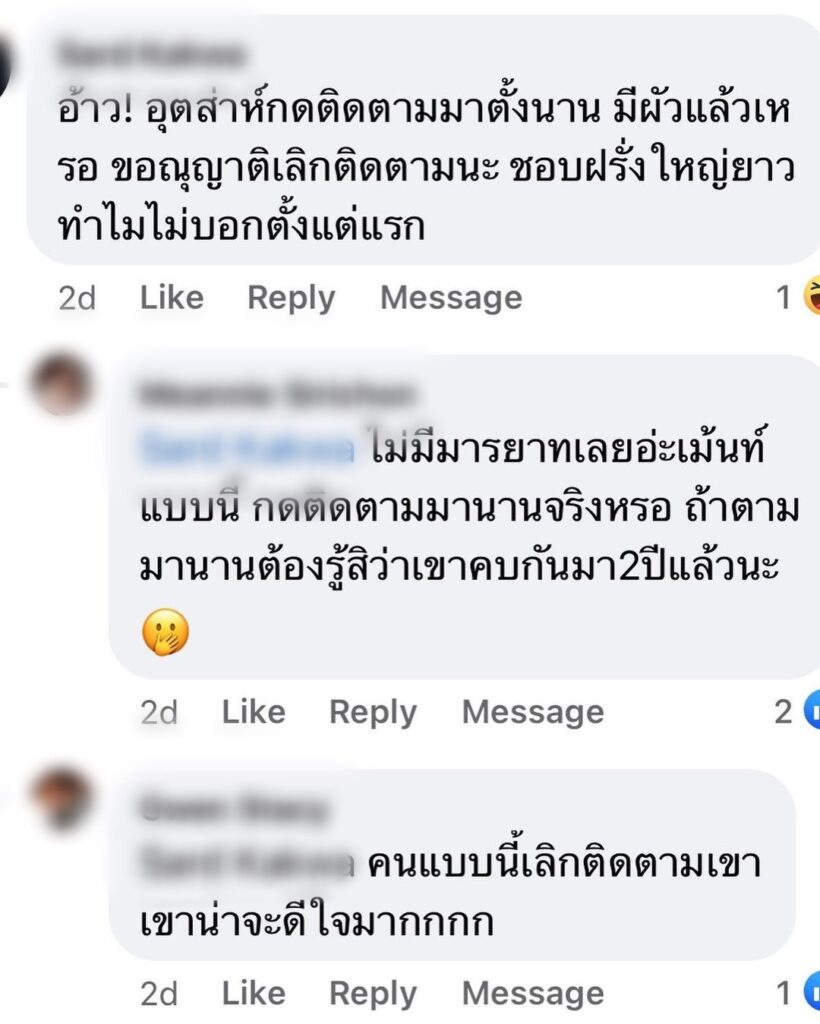Reply to the คนแบบนี้เลิกติดตามเขา comment
The height and width of the screenshot is (1024, 820).
pyautogui.click(x=373, y=993)
